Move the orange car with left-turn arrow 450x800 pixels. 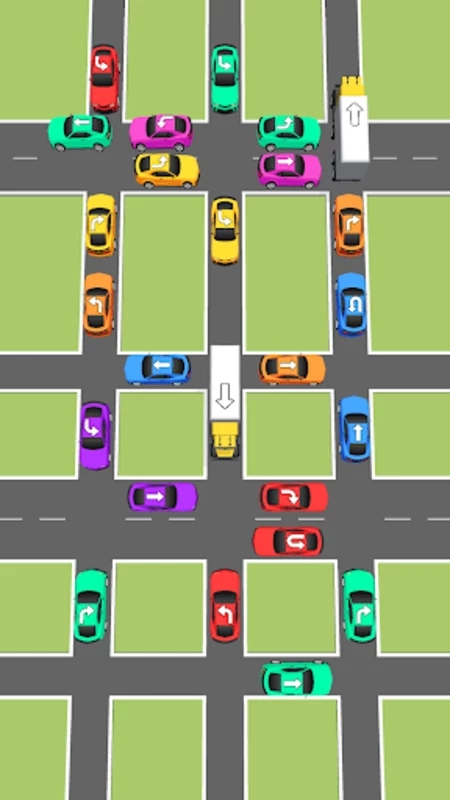[x=98, y=304]
